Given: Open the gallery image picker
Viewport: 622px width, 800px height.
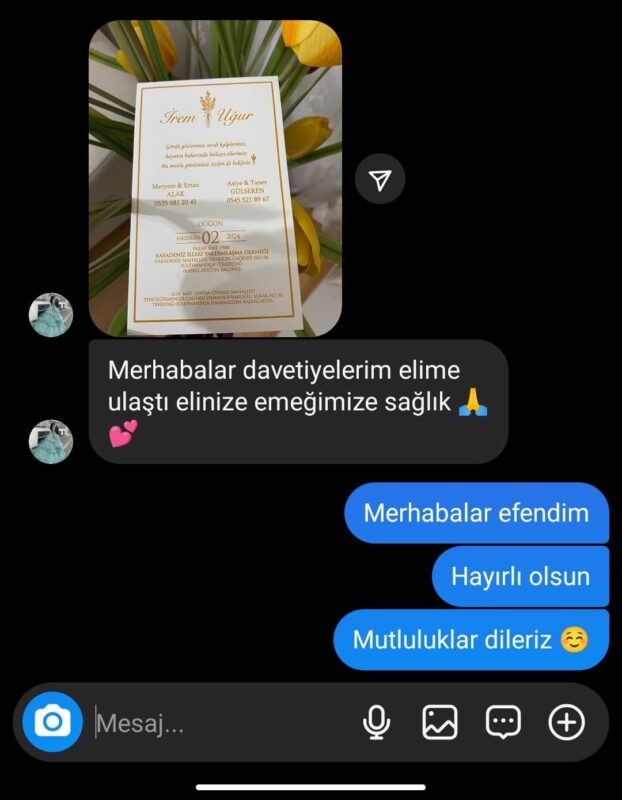Looking at the screenshot, I should pos(440,722).
